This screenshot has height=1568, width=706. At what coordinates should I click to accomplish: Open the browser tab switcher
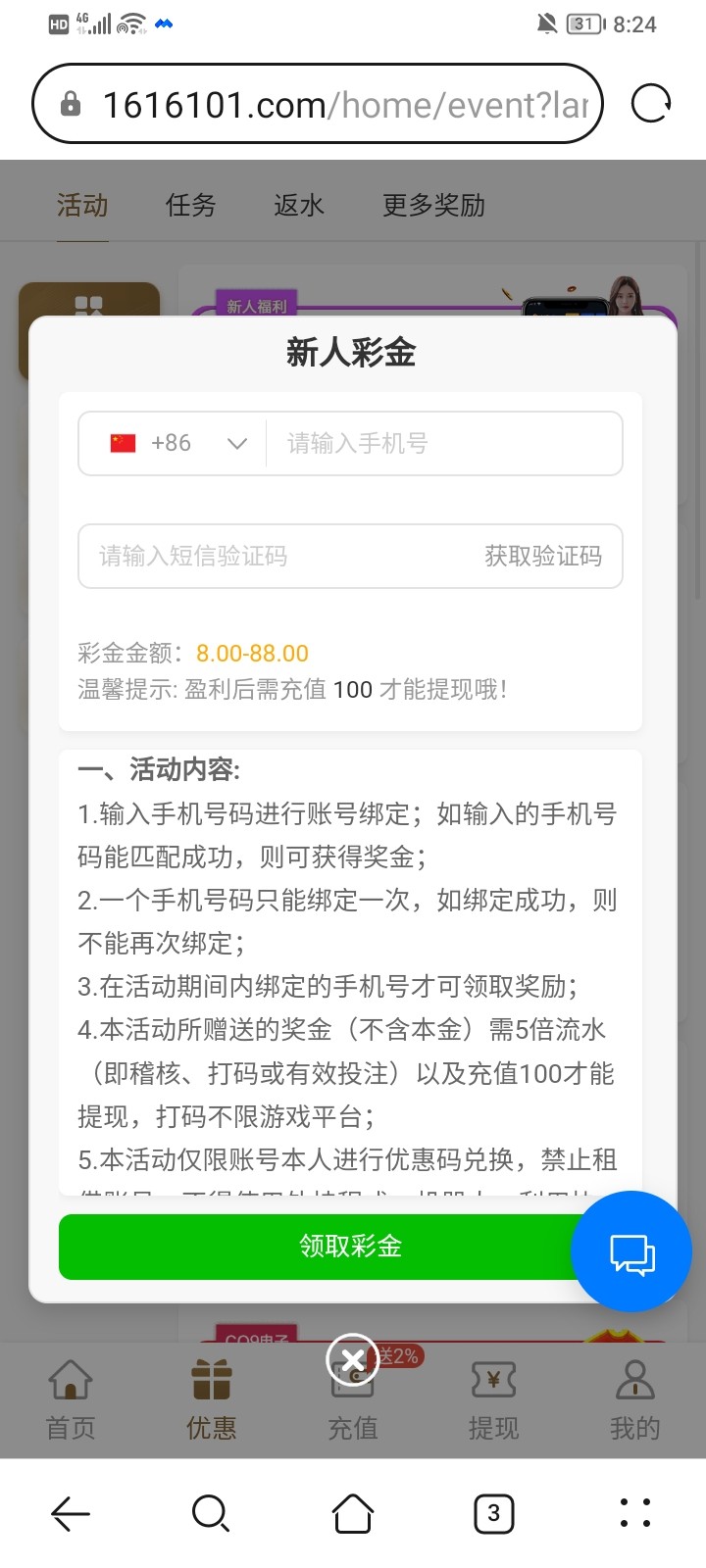tap(493, 1513)
